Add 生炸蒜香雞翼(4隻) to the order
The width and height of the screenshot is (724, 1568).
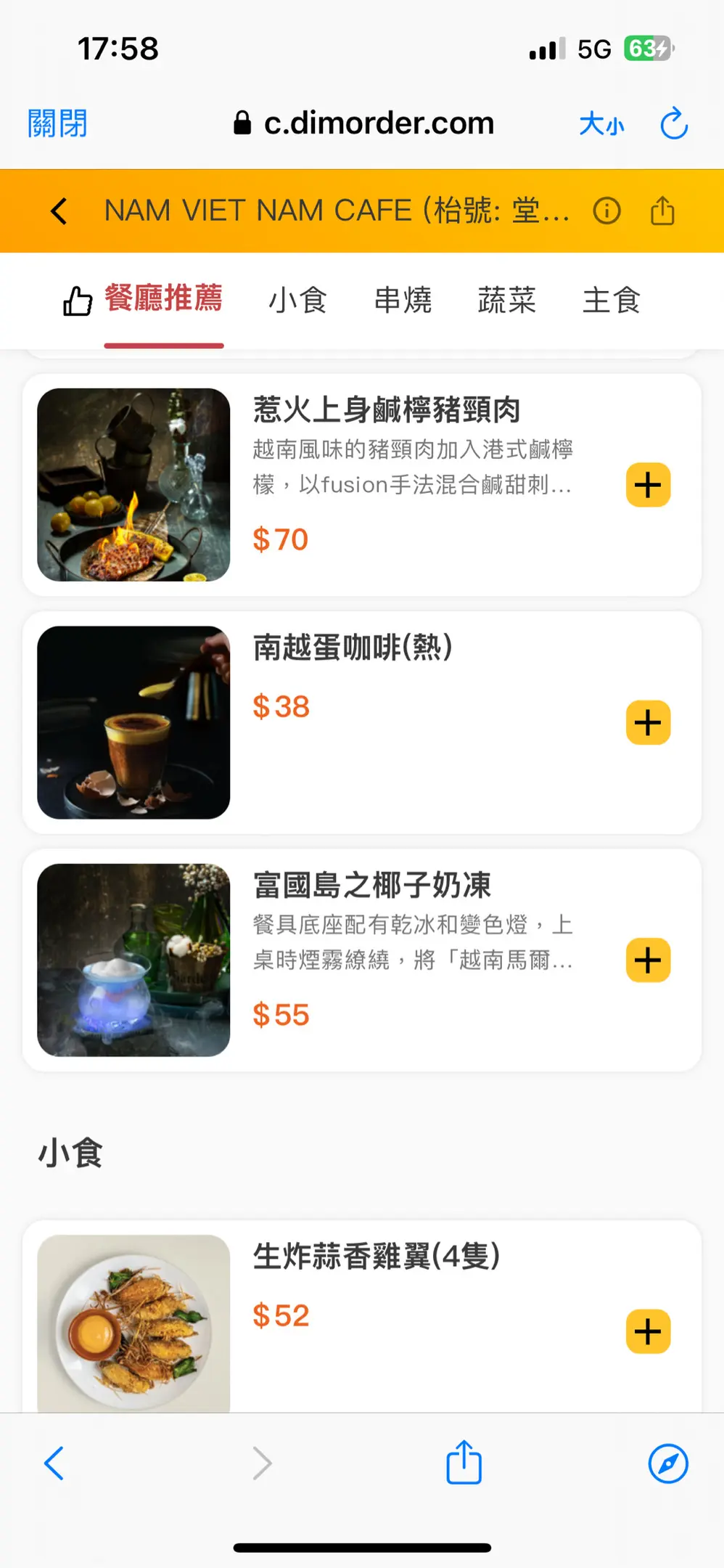tap(648, 1332)
